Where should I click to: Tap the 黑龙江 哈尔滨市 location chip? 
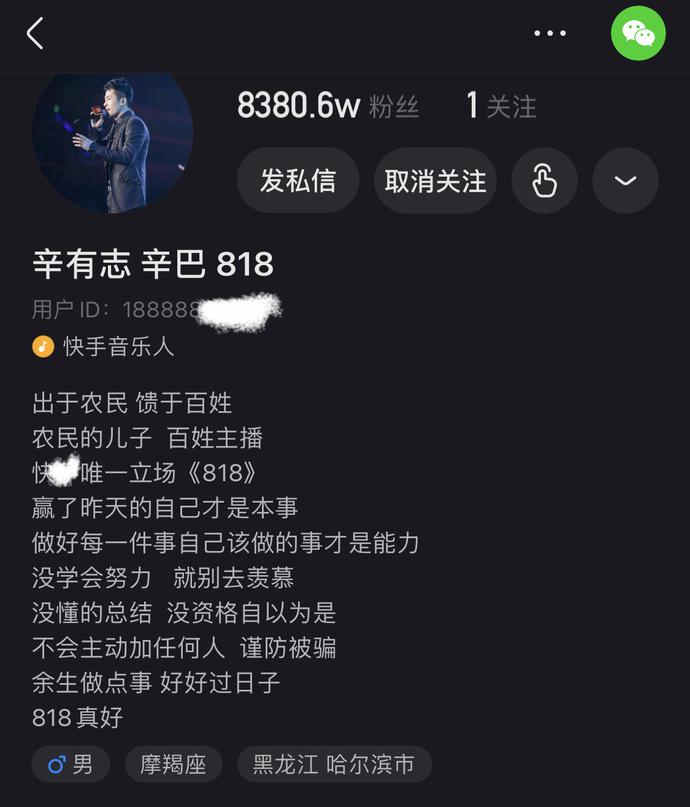coord(334,765)
